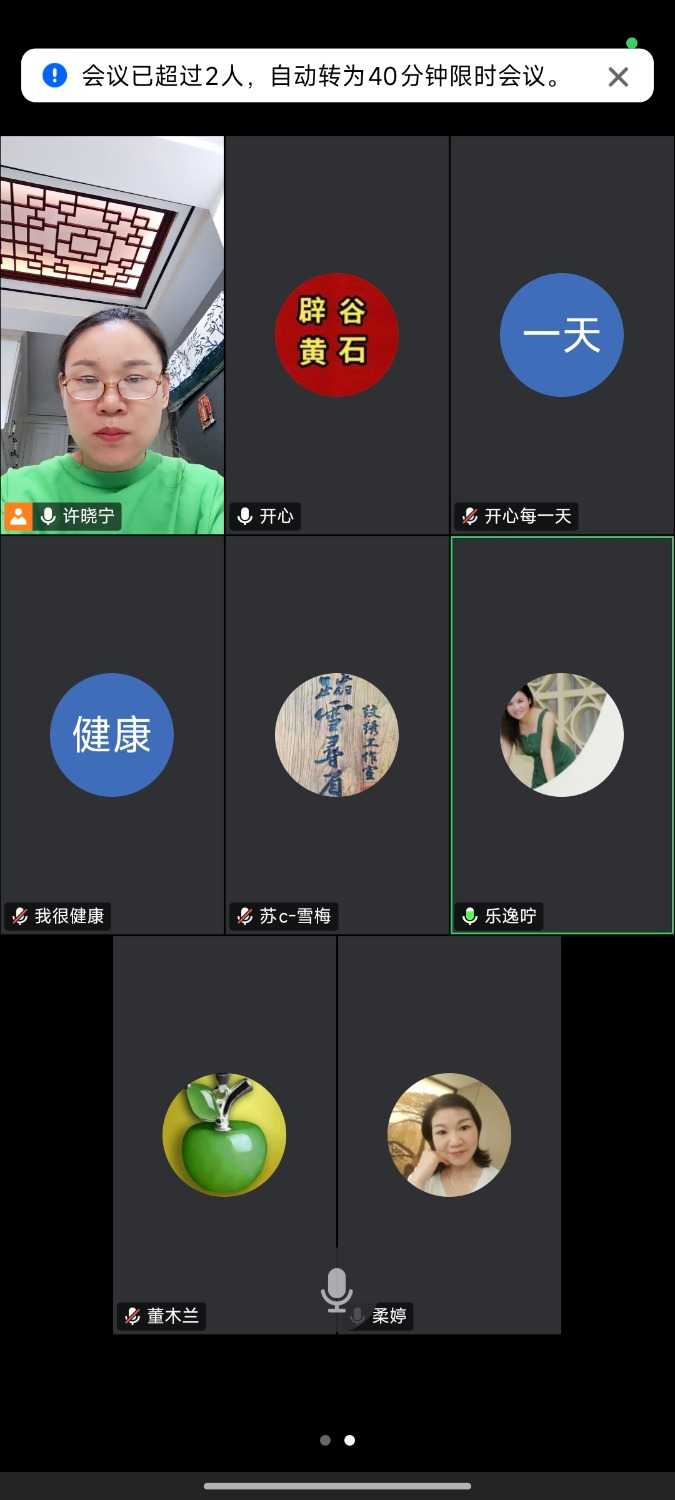Select participant tile 开心每一天

562,335
